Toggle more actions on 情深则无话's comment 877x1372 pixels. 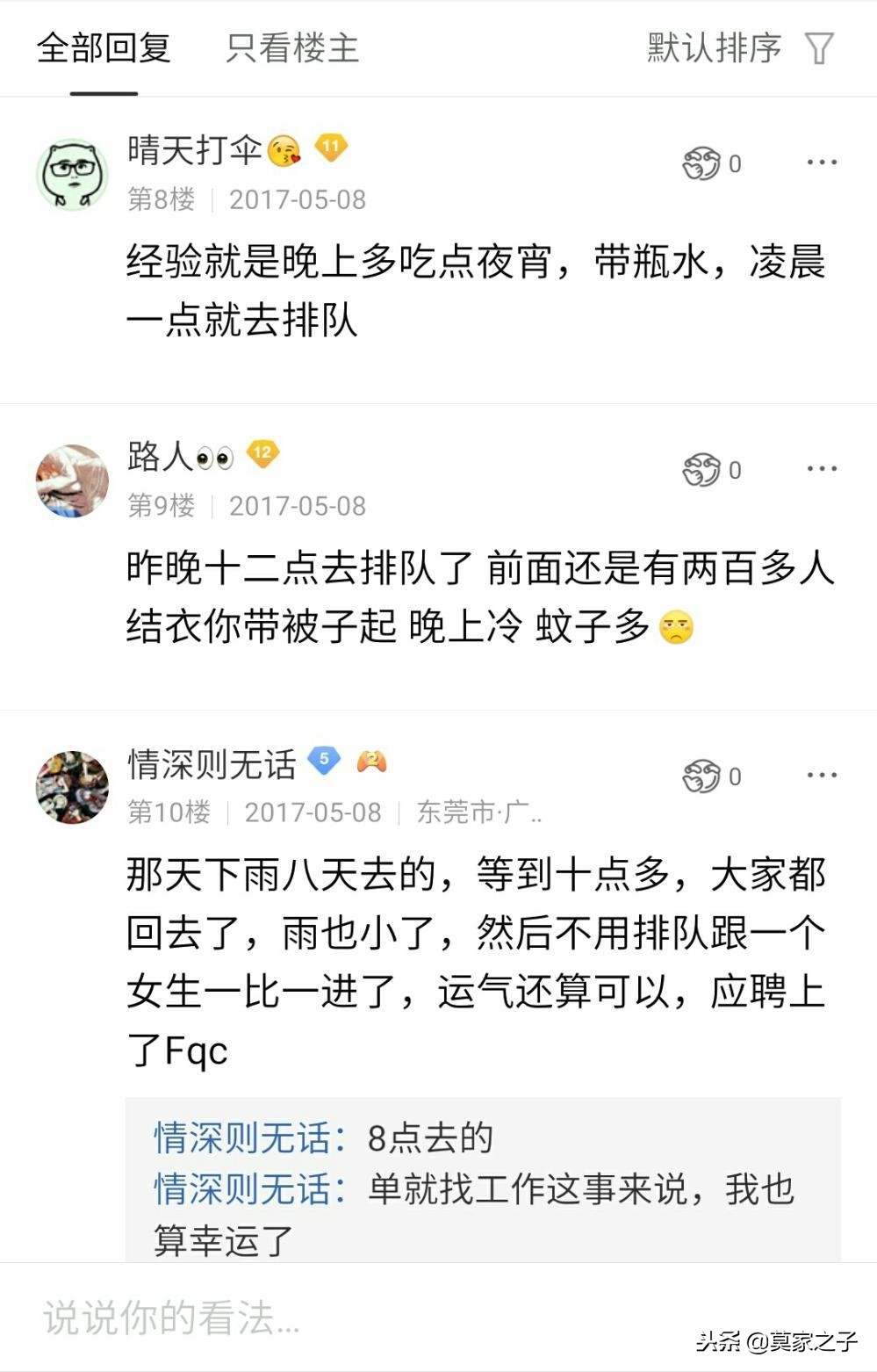822,775
